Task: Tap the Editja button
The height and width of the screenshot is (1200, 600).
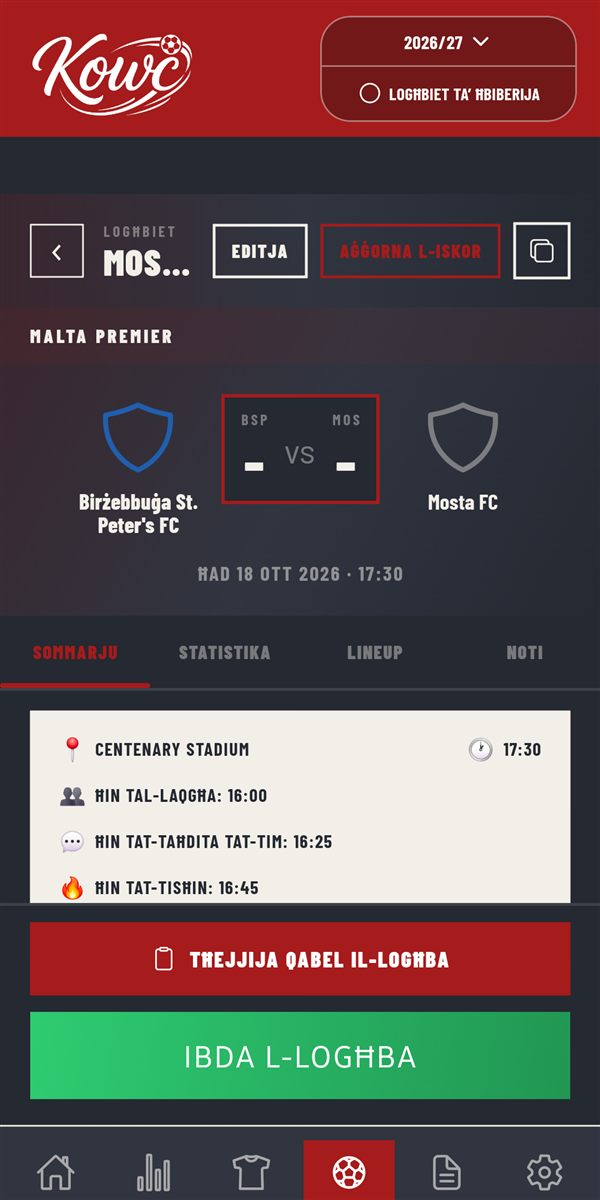Action: [260, 251]
